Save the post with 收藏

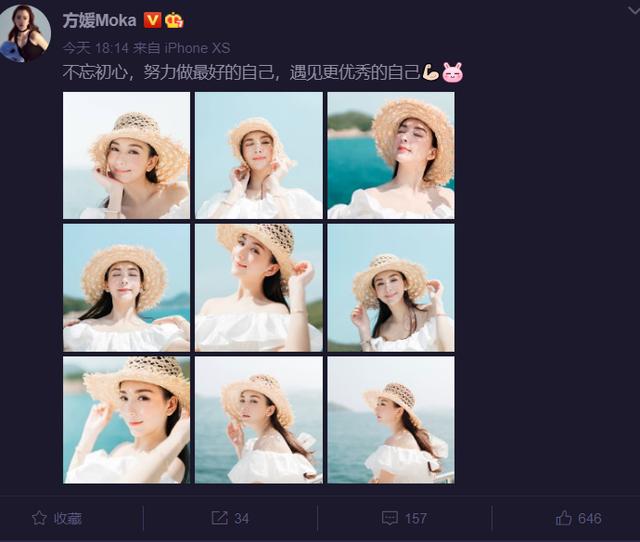[x=57, y=518]
